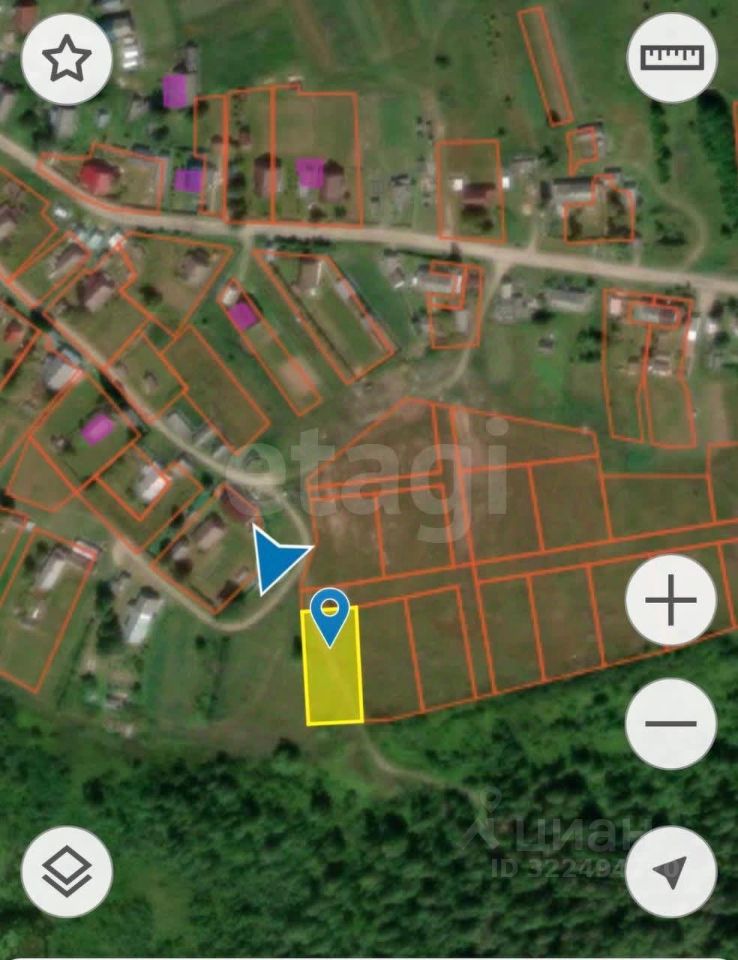Zoom in with the plus button
738x960 pixels.
tap(671, 601)
